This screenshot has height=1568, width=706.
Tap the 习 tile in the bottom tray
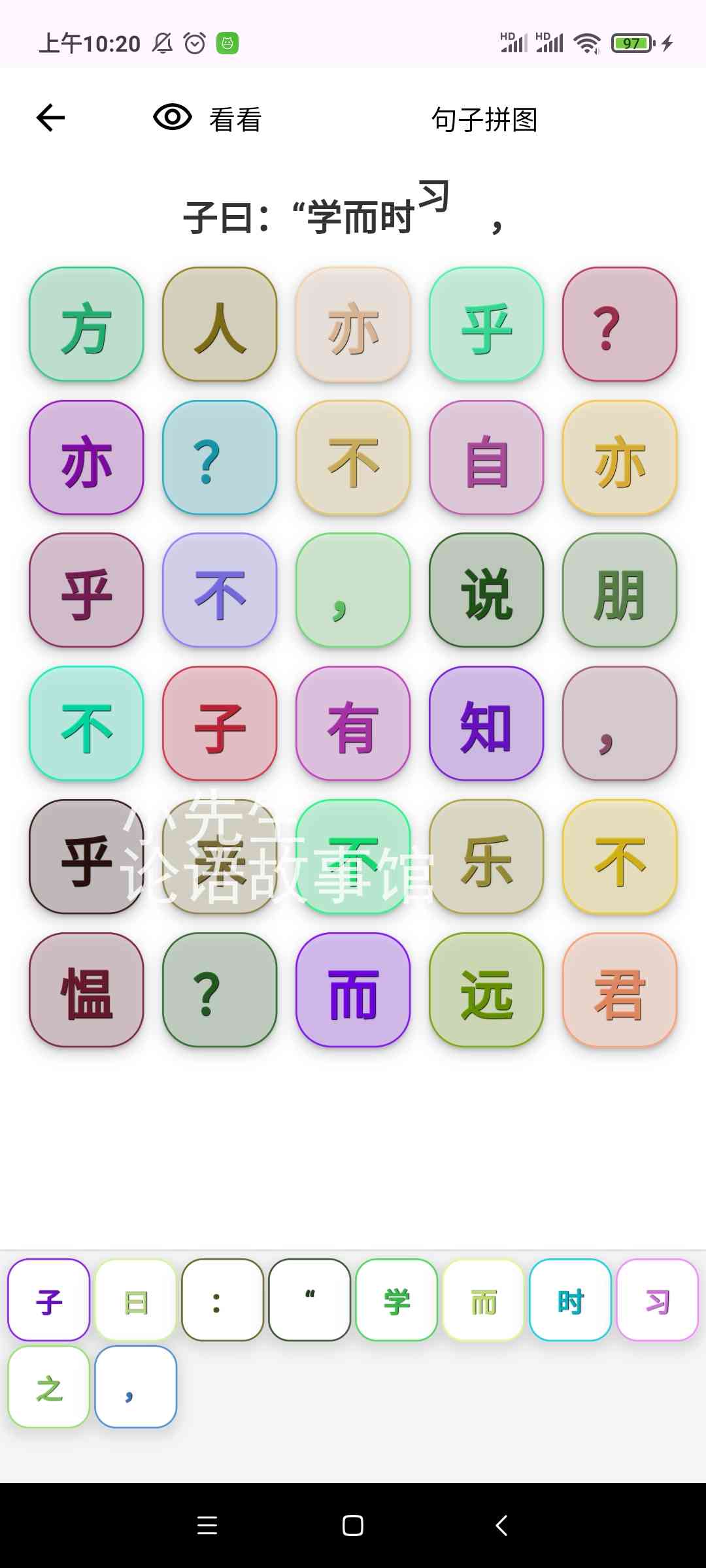pyautogui.click(x=658, y=1300)
